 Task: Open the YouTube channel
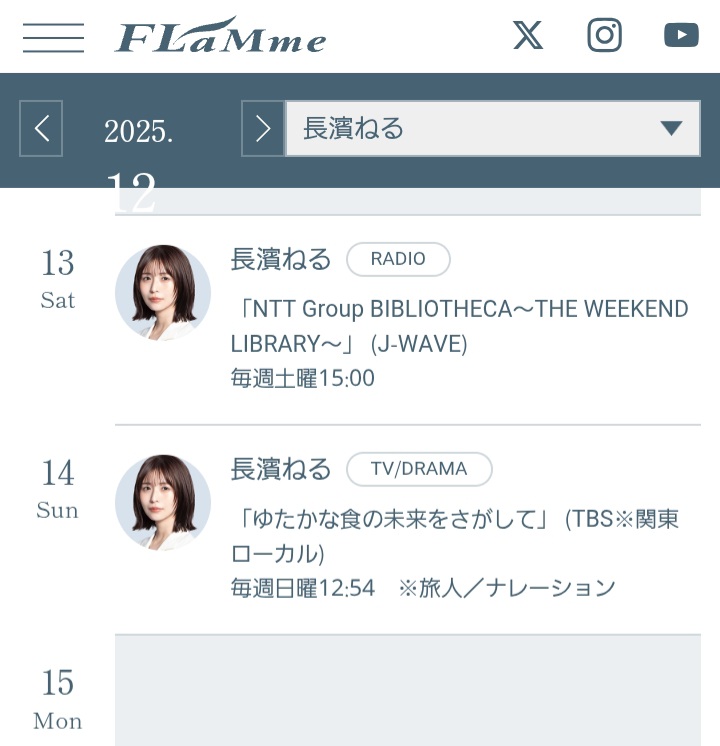[681, 36]
